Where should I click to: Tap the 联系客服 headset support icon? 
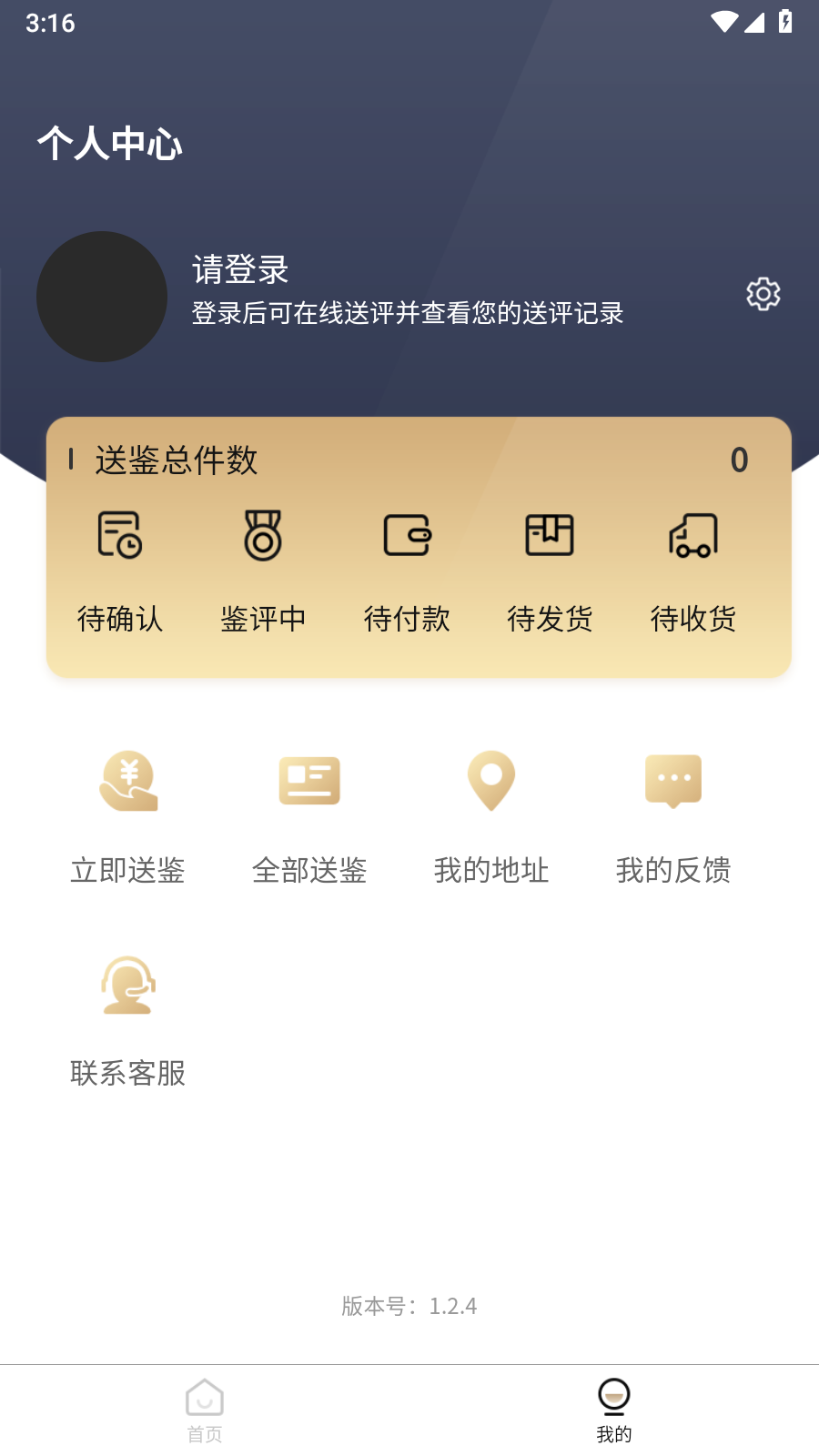128,985
